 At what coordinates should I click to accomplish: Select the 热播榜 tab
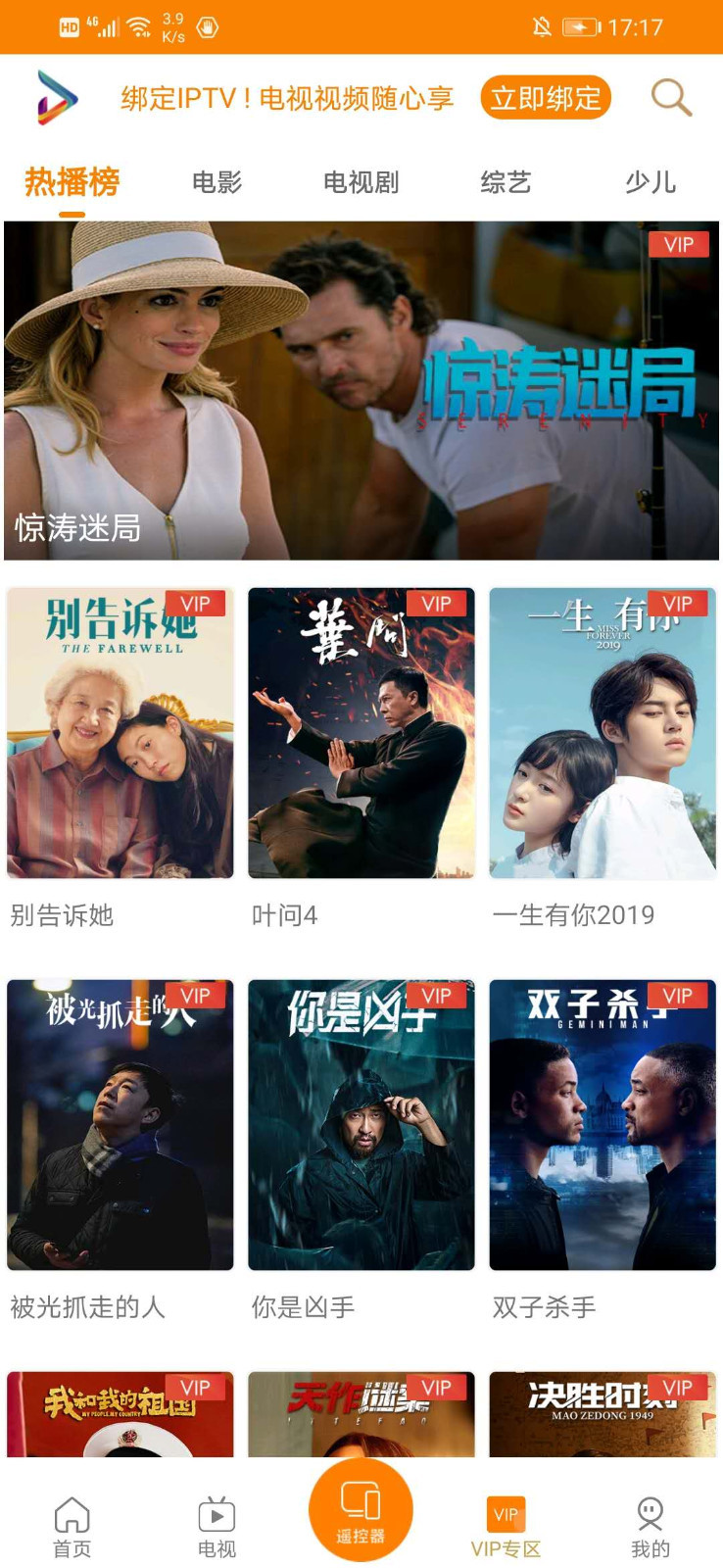pos(72,182)
